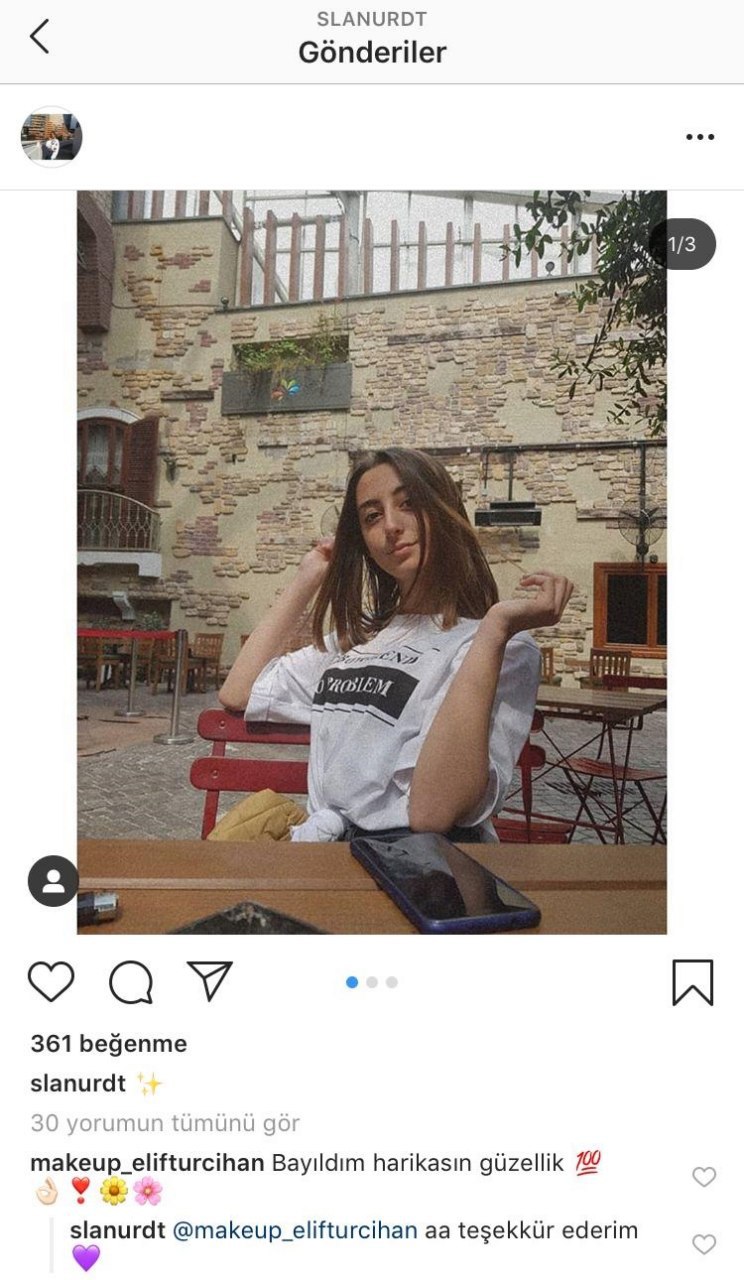This screenshot has height=1280, width=744.
Task: Open makeup_elifturcihan's profile from the comment
Action: point(147,1163)
